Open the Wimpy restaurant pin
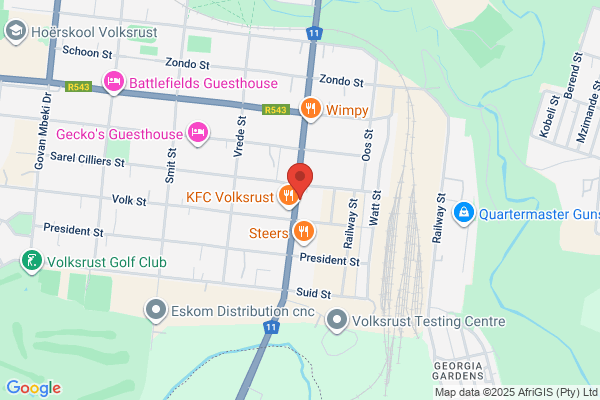The image size is (600, 400). [311, 109]
